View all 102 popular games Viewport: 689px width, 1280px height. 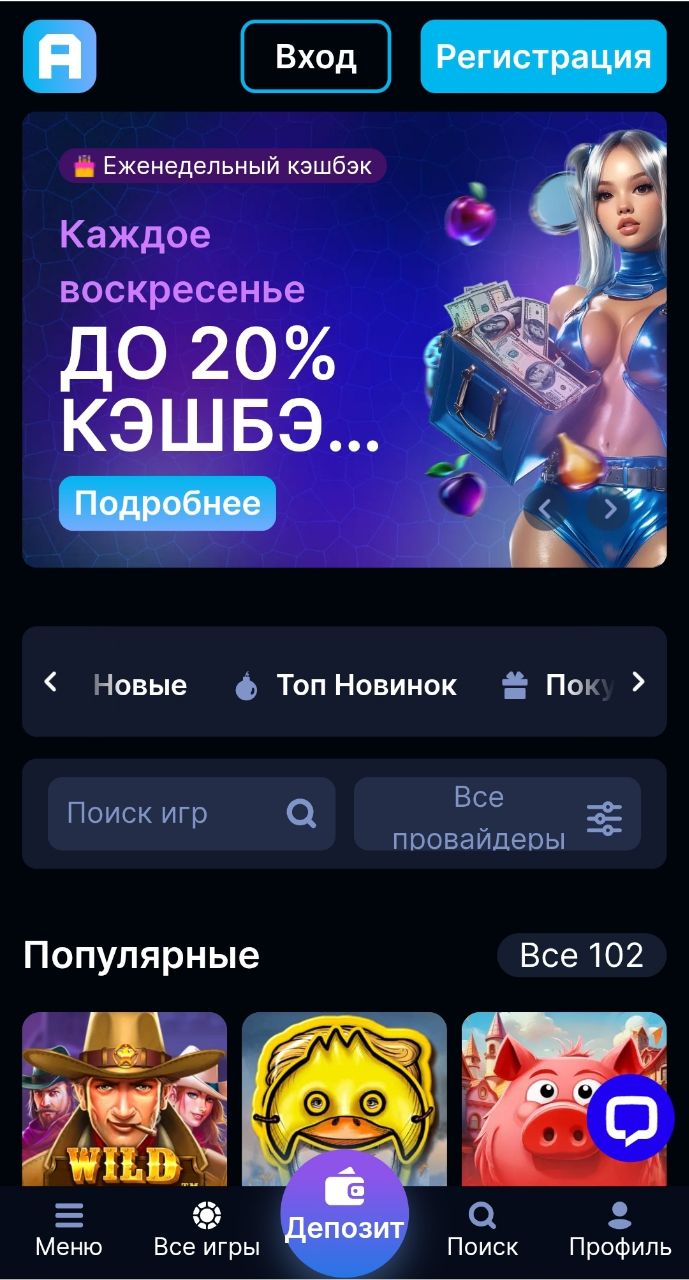(581, 955)
